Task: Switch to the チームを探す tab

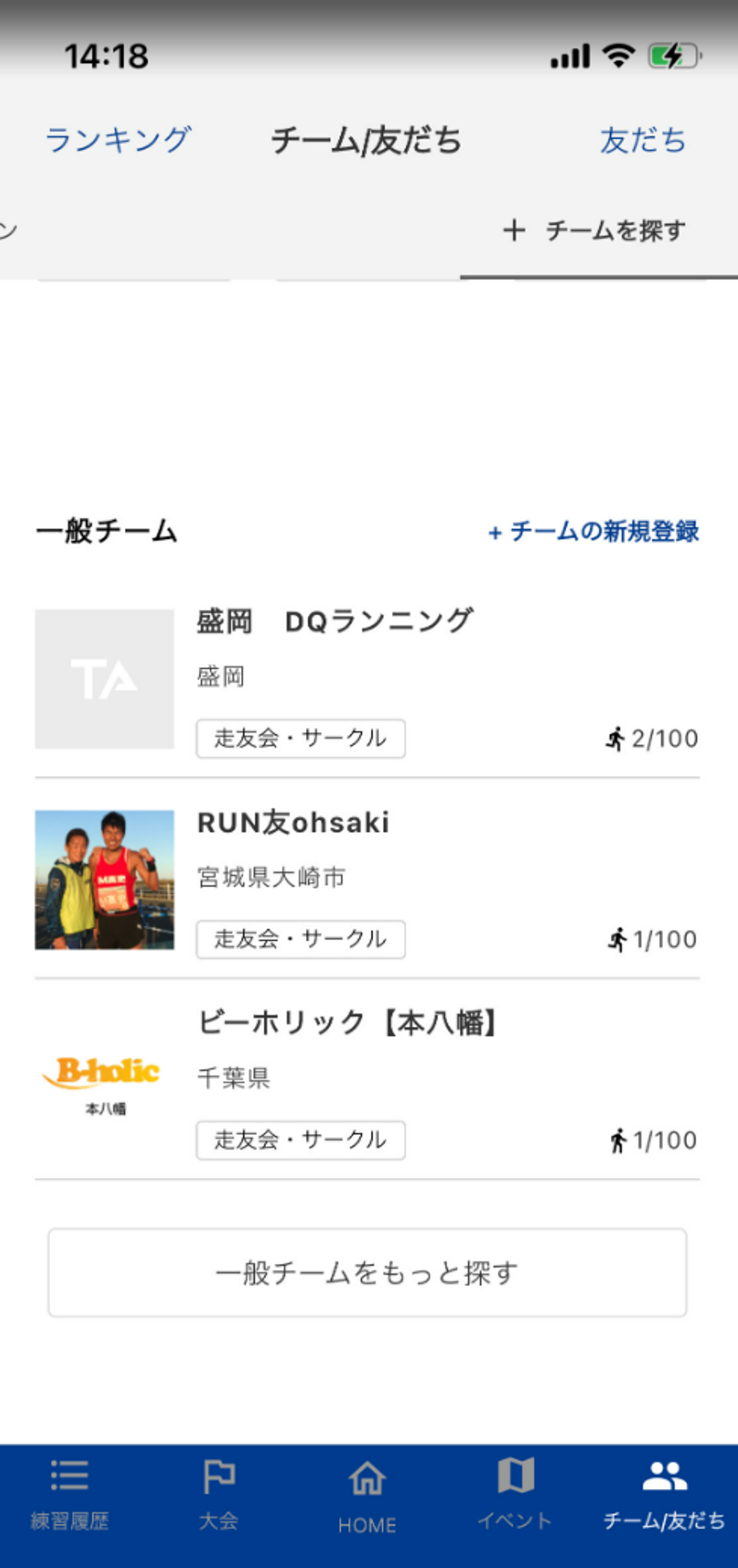Action: tap(595, 230)
